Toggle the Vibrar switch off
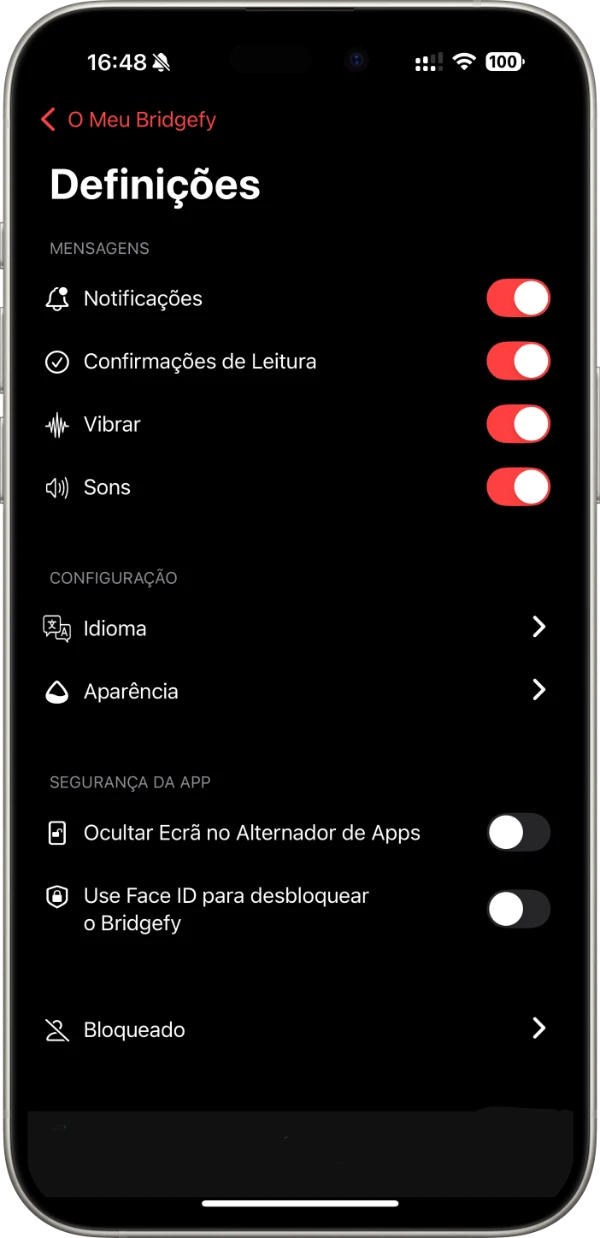 tap(518, 424)
